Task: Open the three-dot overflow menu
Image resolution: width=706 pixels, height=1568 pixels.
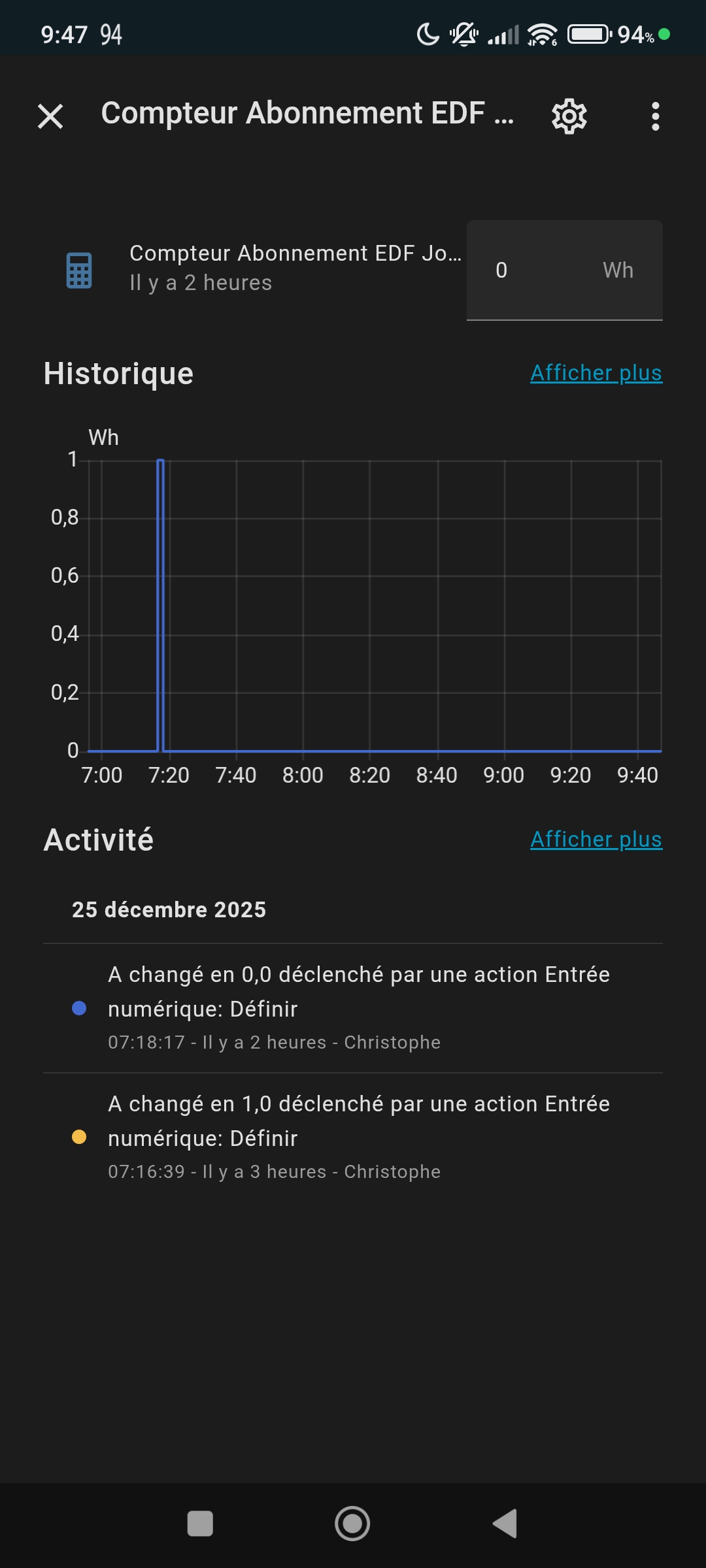Action: (x=655, y=116)
